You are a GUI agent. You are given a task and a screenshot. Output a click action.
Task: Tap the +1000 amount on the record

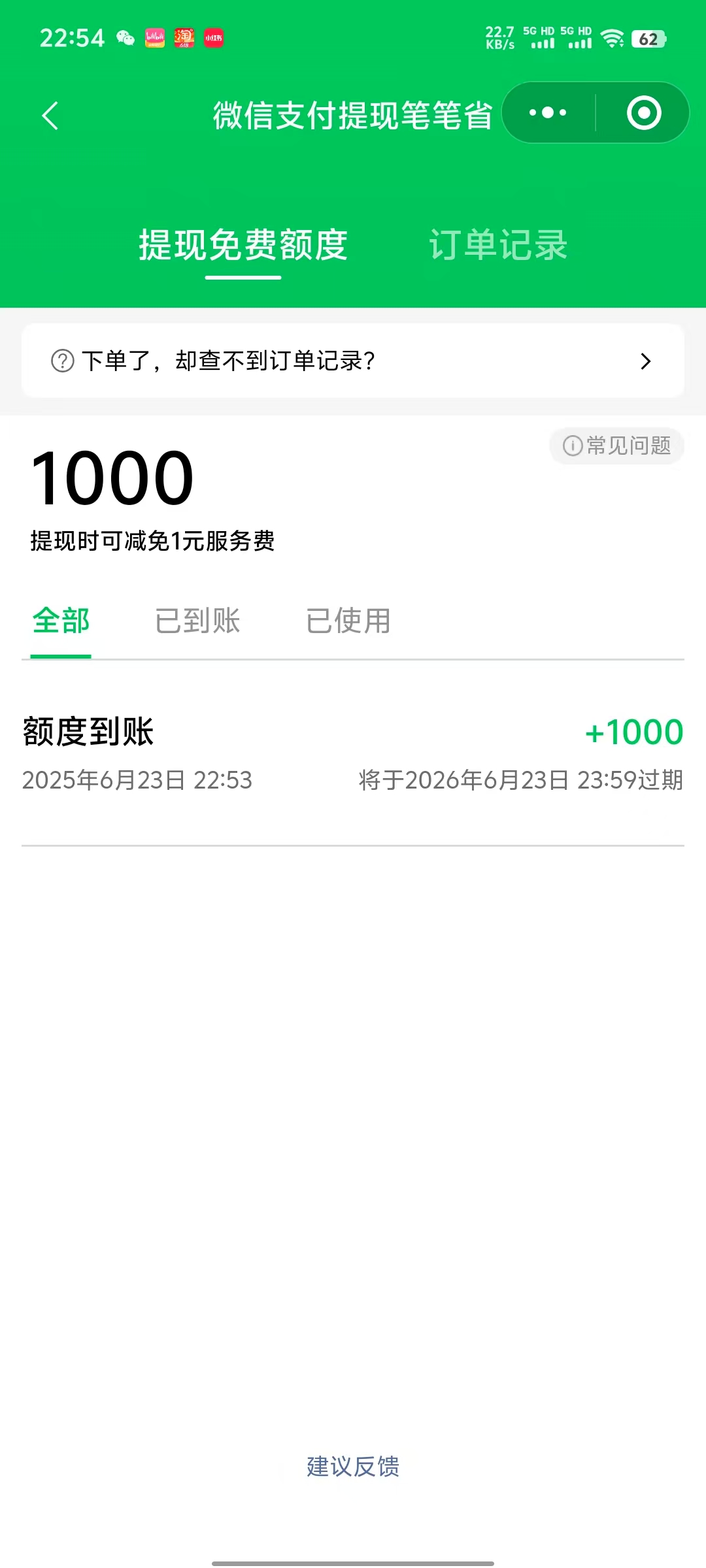point(635,732)
